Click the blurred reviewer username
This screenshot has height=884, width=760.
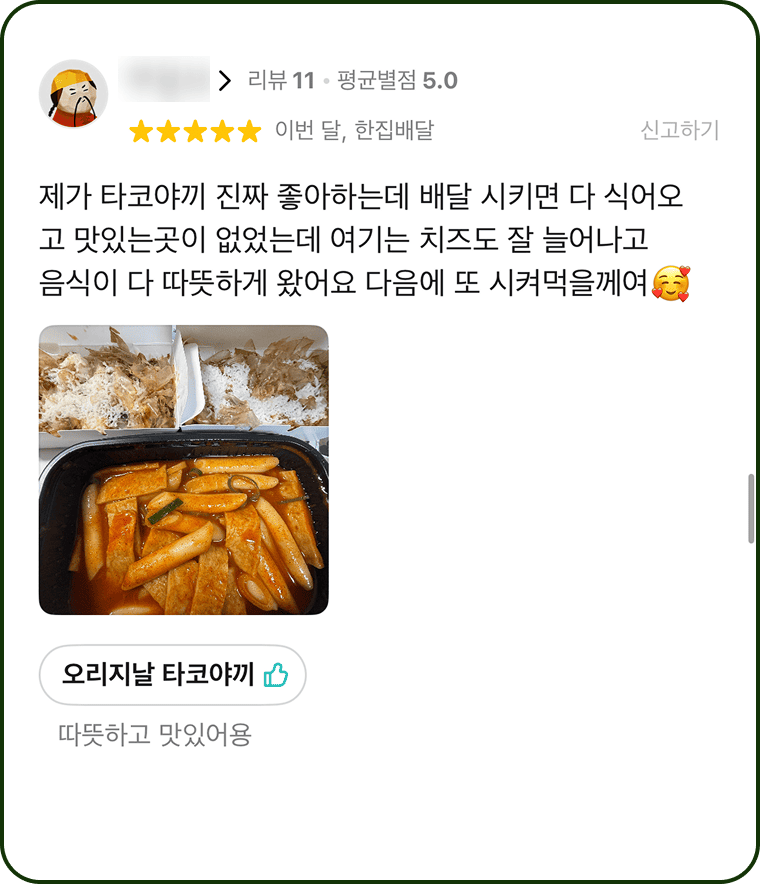coord(165,75)
